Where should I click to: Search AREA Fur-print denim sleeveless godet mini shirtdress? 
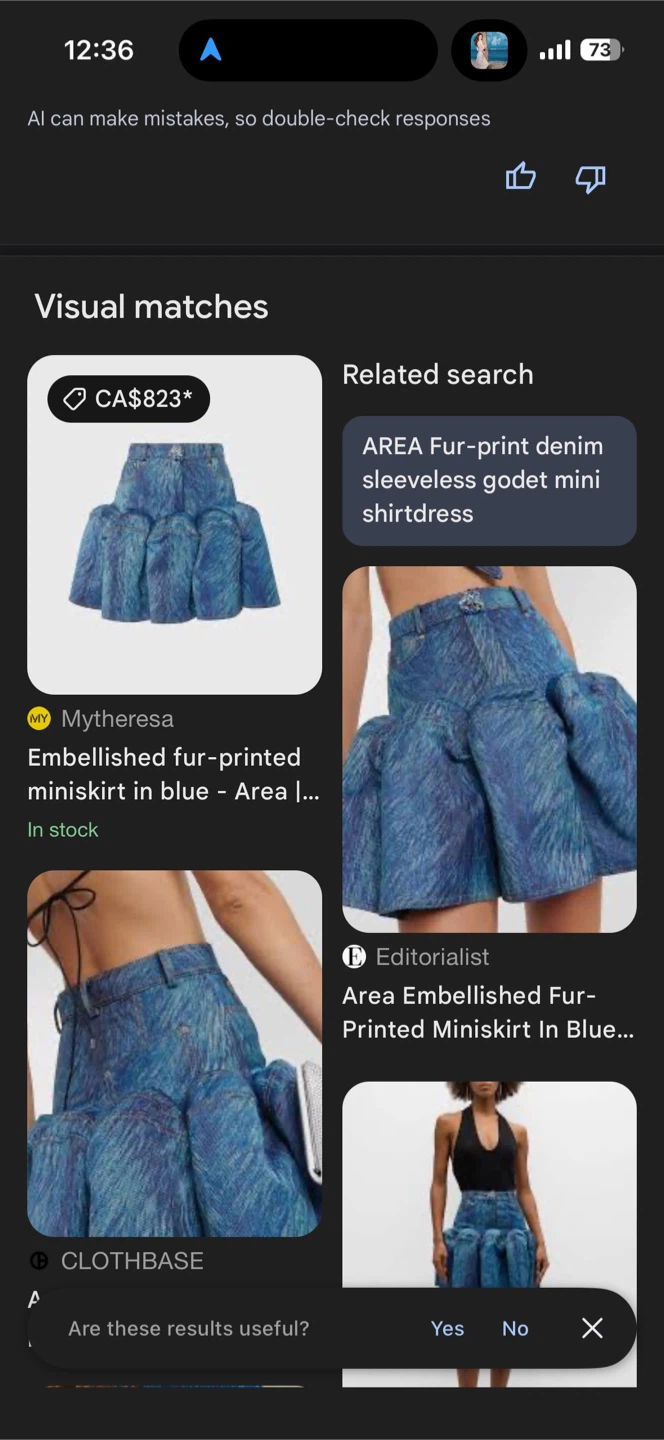point(489,480)
